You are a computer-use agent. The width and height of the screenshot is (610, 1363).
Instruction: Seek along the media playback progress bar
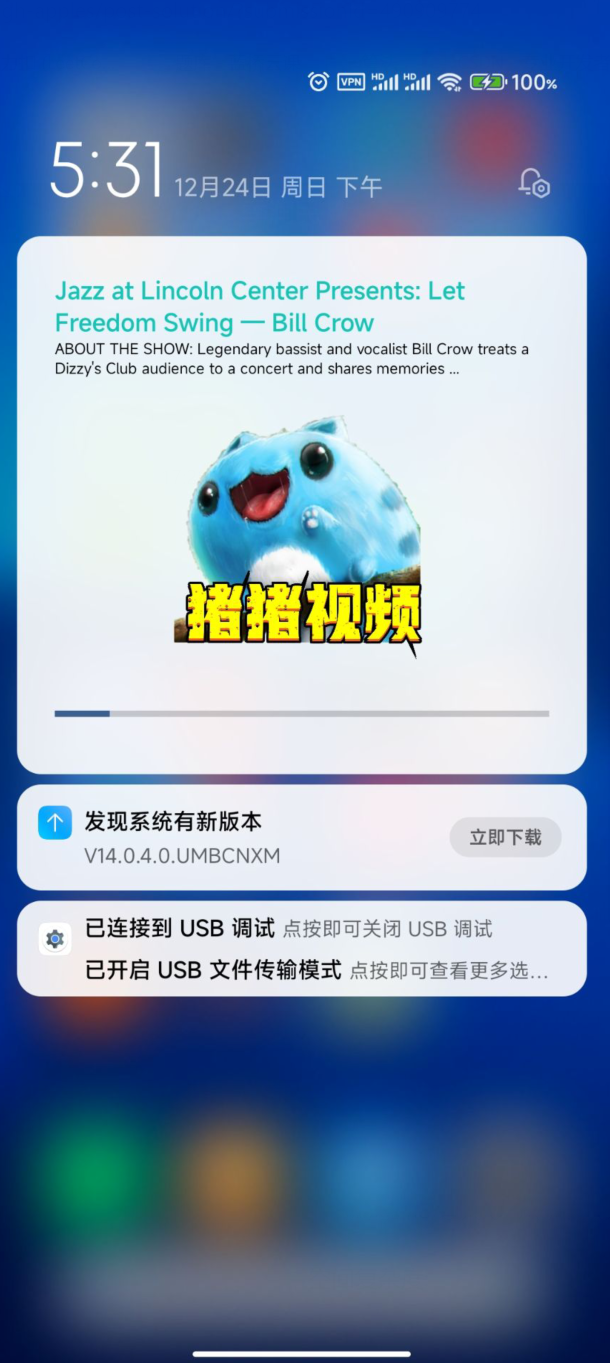click(302, 713)
